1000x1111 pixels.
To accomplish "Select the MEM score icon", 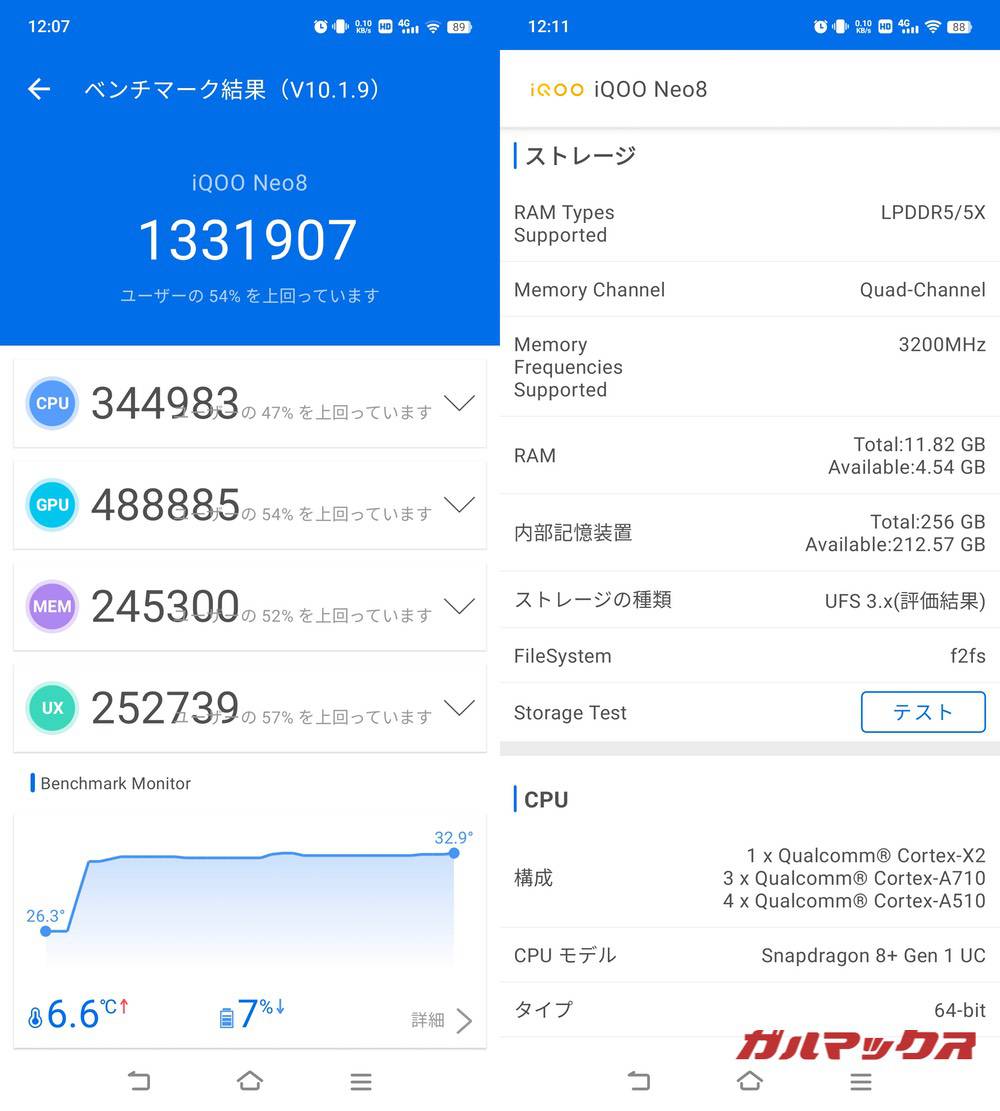I will [51, 606].
